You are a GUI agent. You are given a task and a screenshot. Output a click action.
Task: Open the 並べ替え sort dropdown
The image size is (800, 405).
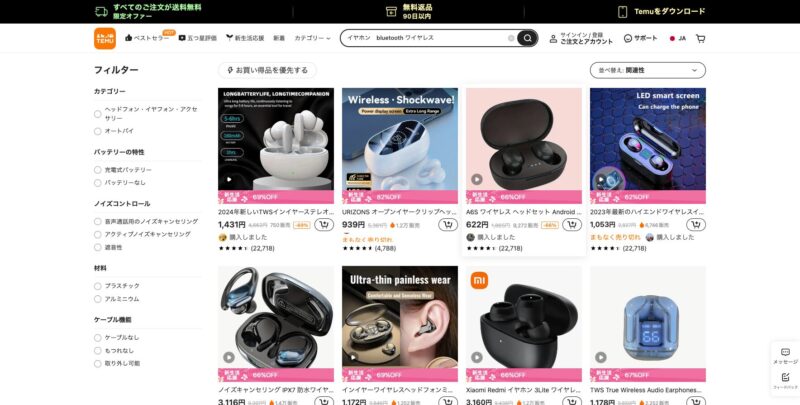coord(647,71)
